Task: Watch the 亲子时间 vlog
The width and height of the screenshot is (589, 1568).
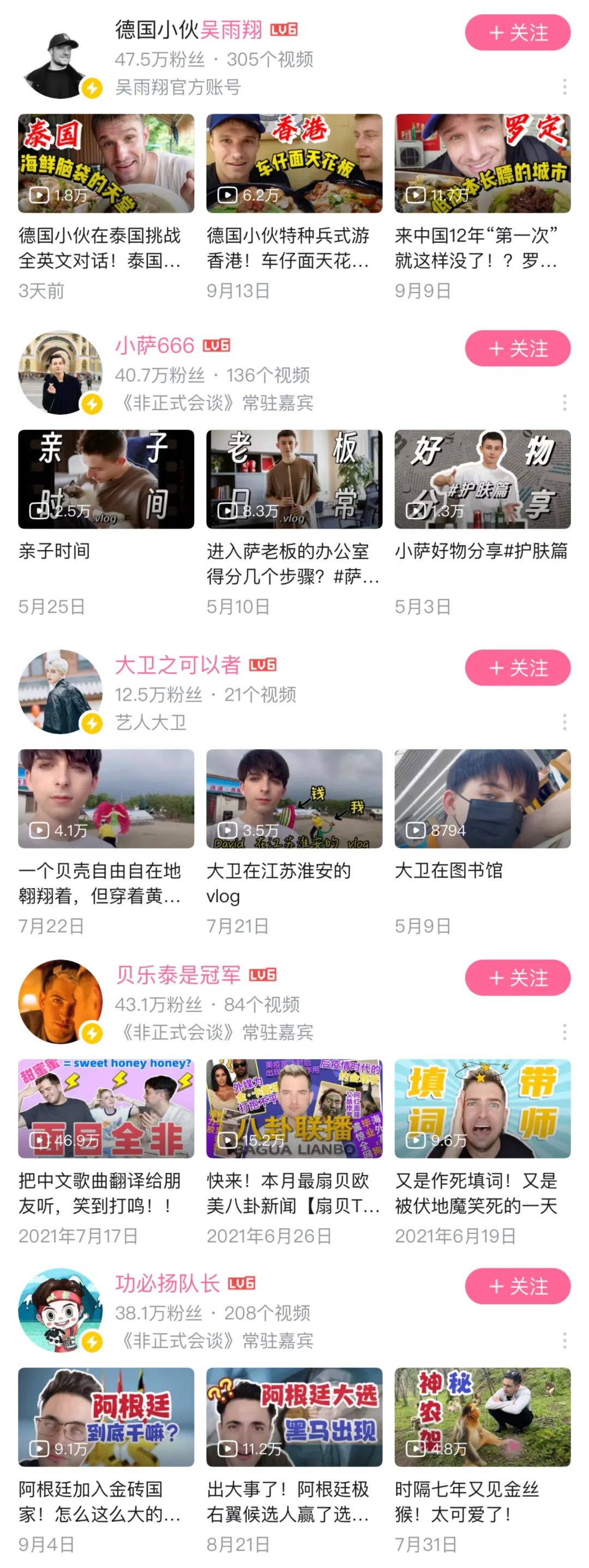Action: point(106,479)
